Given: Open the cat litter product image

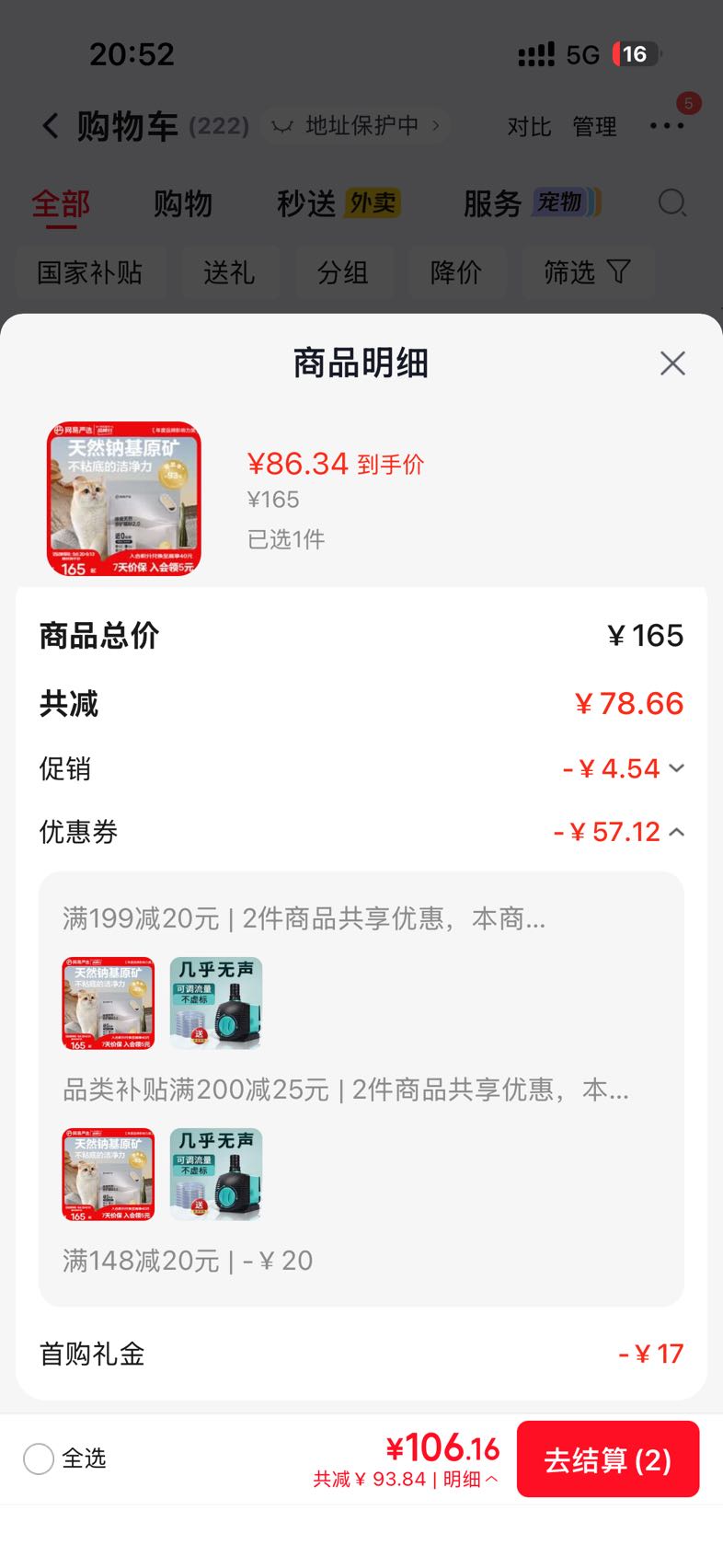Looking at the screenshot, I should [x=124, y=499].
